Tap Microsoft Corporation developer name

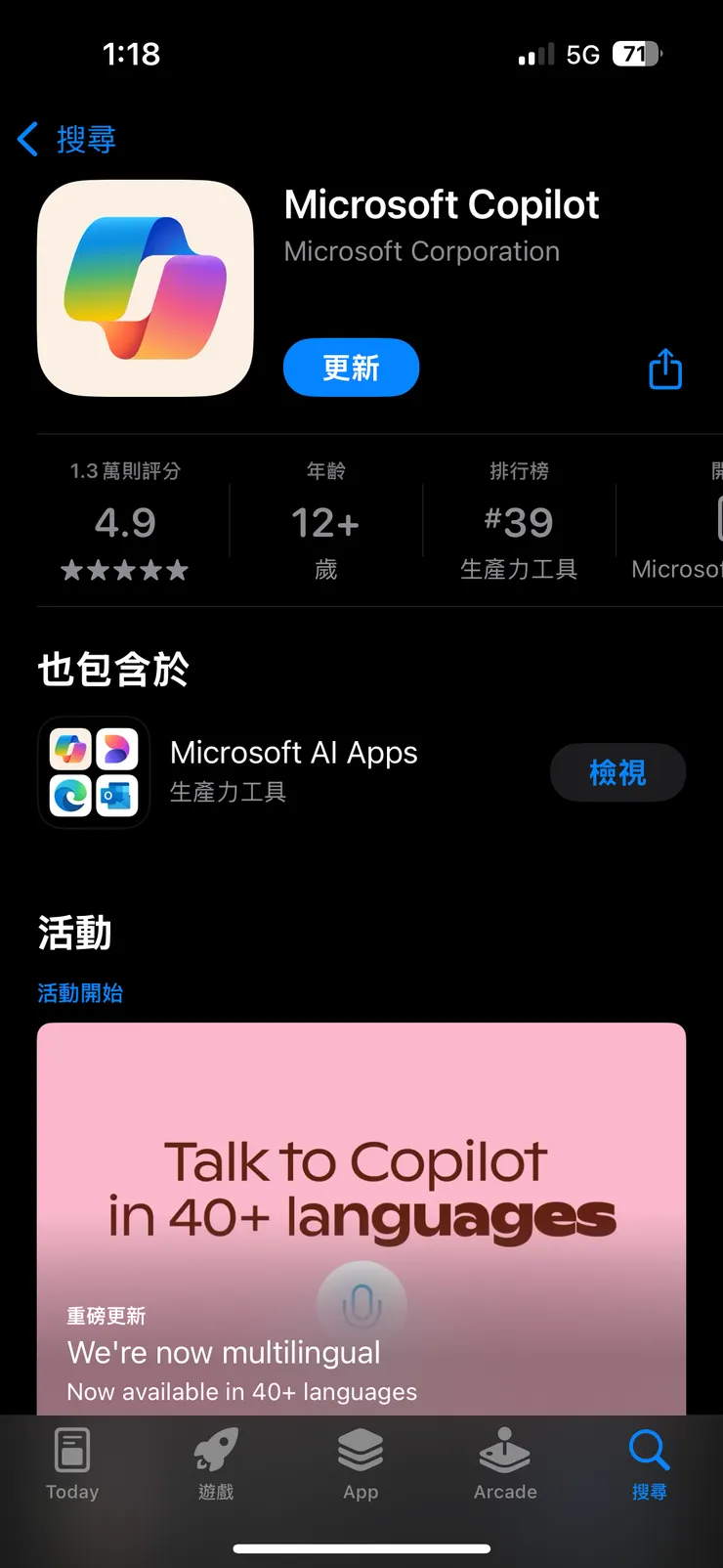click(422, 251)
